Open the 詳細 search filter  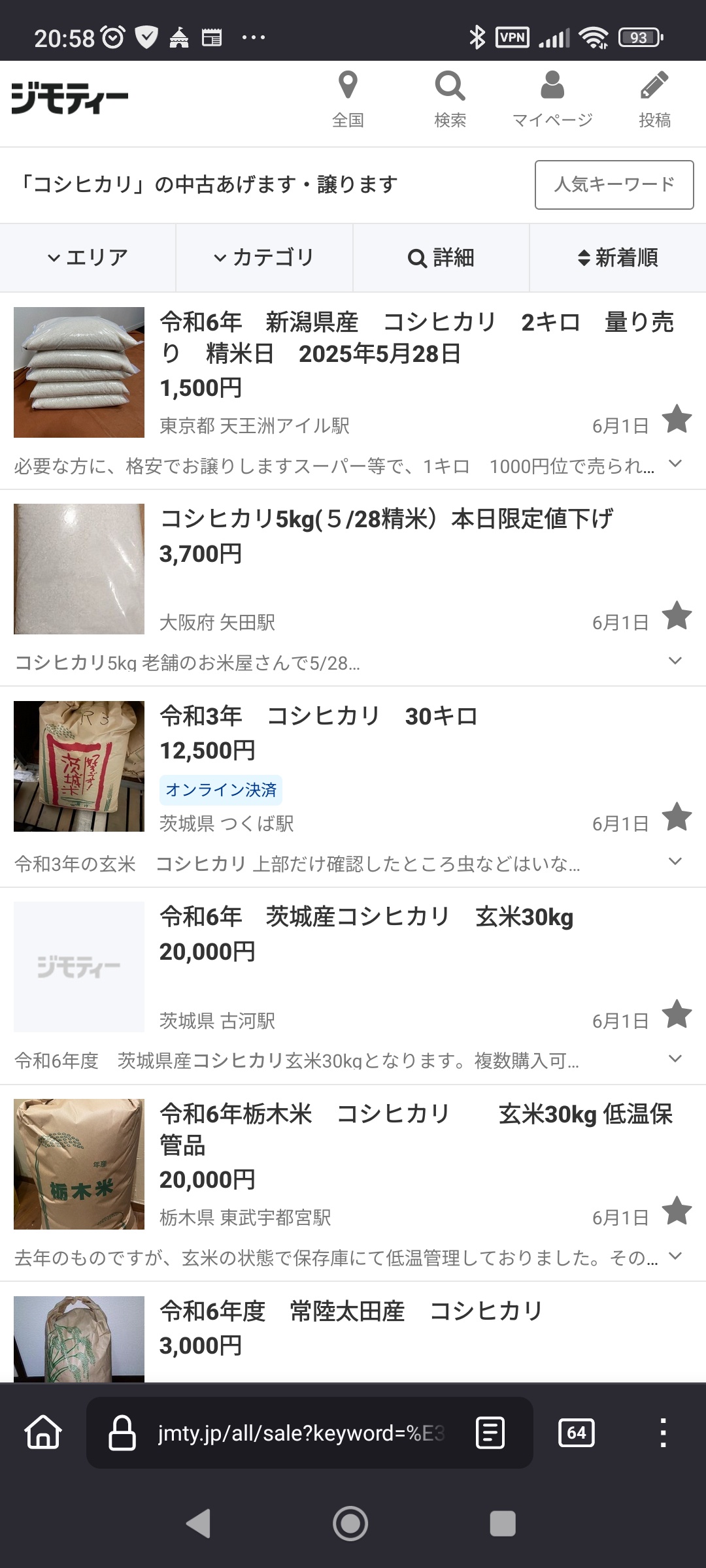pyautogui.click(x=441, y=257)
